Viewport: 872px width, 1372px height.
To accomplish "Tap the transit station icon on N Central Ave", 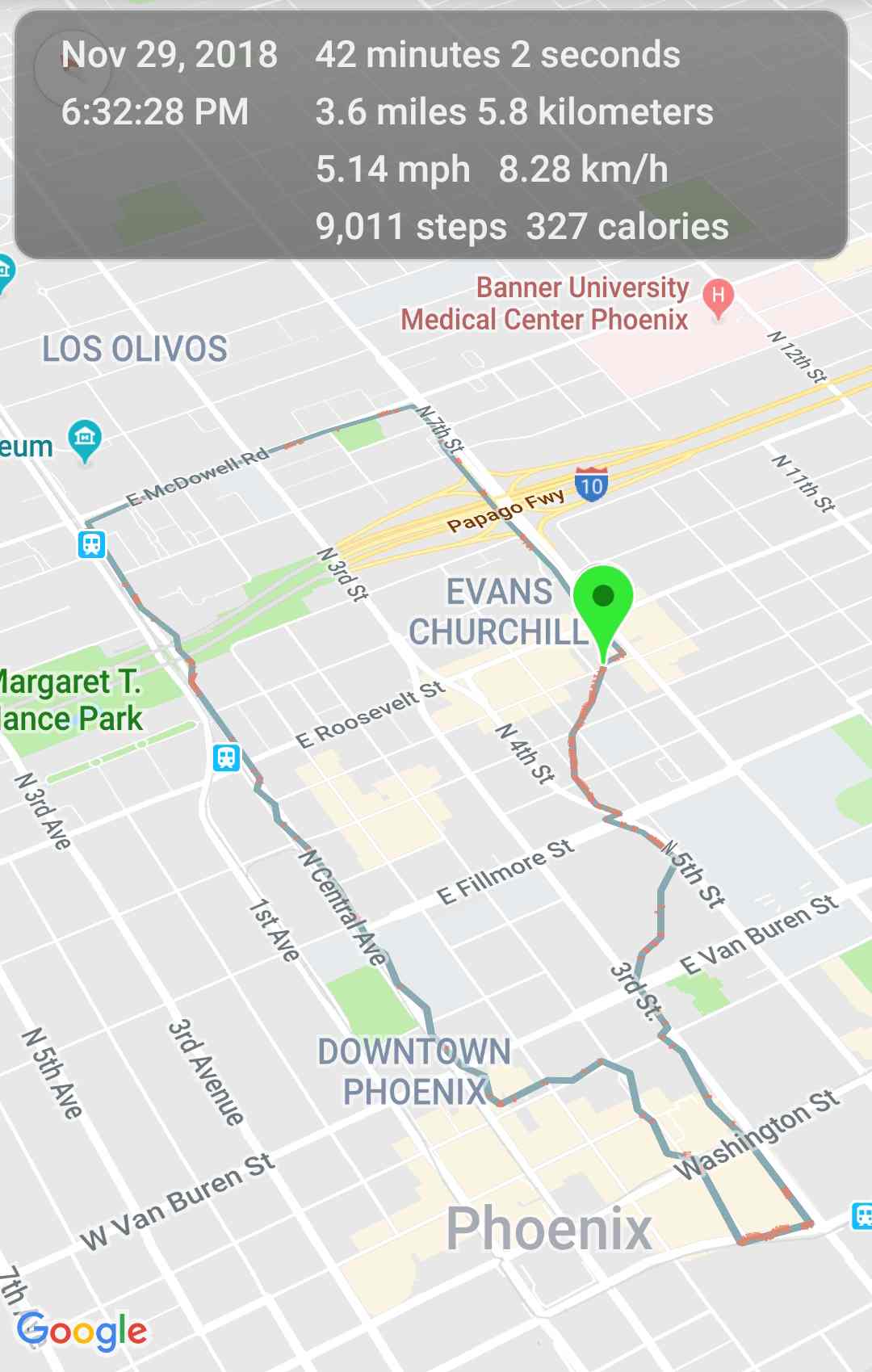I will click(x=226, y=757).
